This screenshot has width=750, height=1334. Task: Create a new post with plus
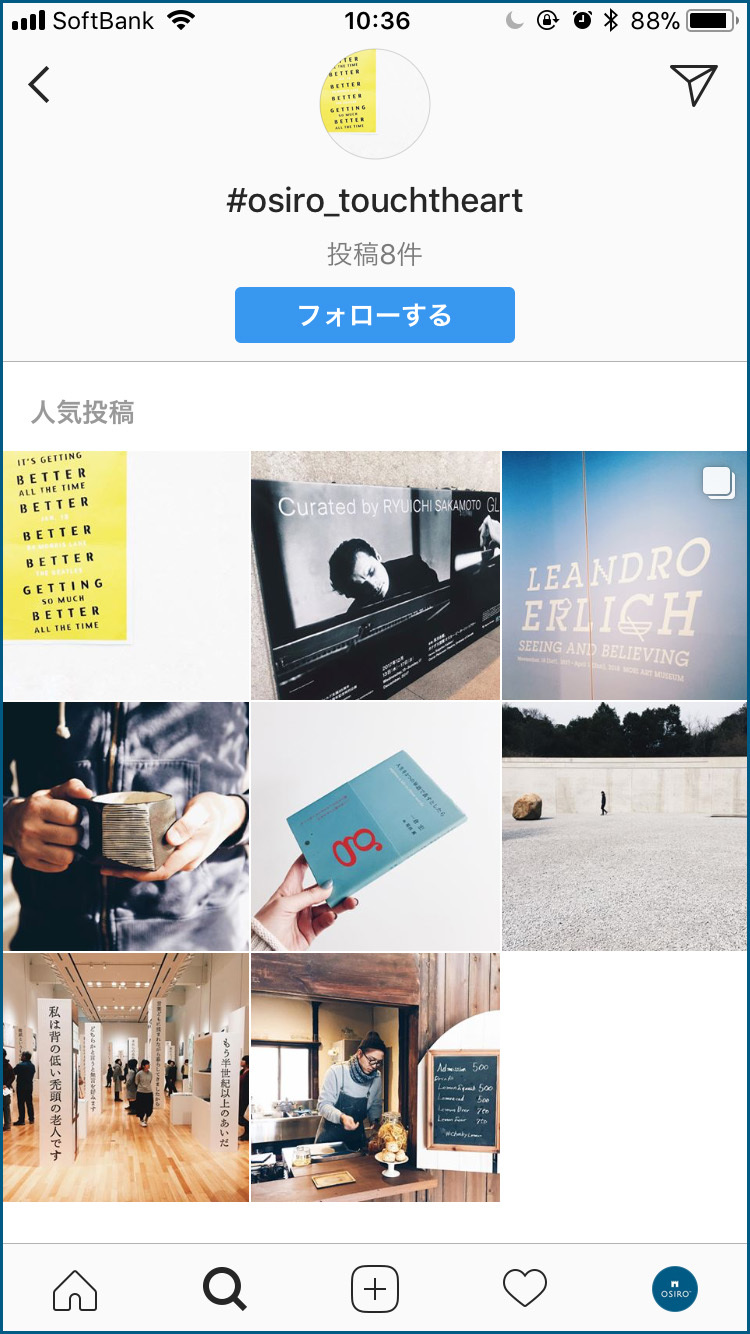coord(375,1289)
